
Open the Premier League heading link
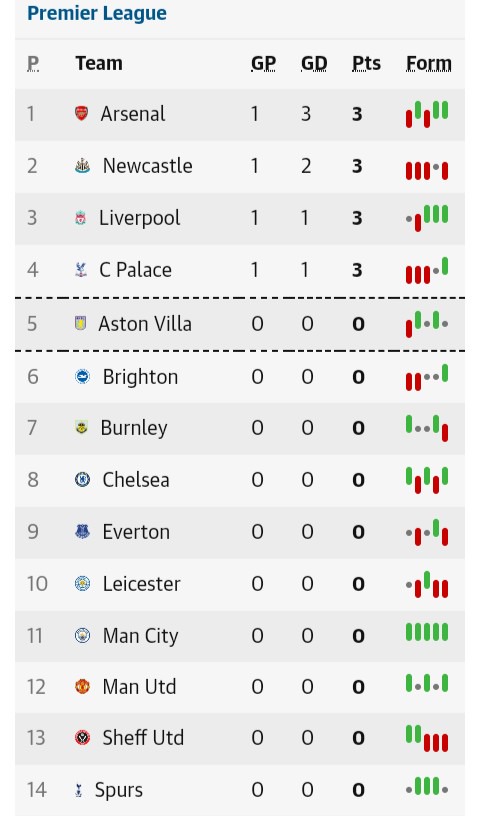click(x=97, y=13)
